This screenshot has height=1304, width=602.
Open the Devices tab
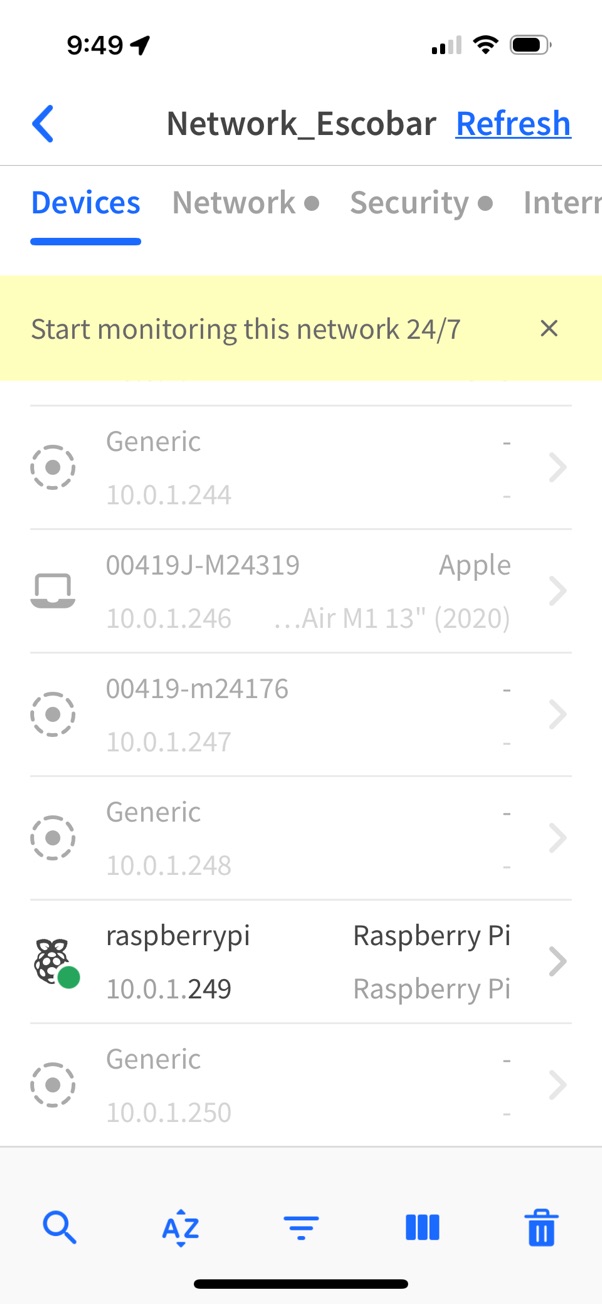pos(86,203)
